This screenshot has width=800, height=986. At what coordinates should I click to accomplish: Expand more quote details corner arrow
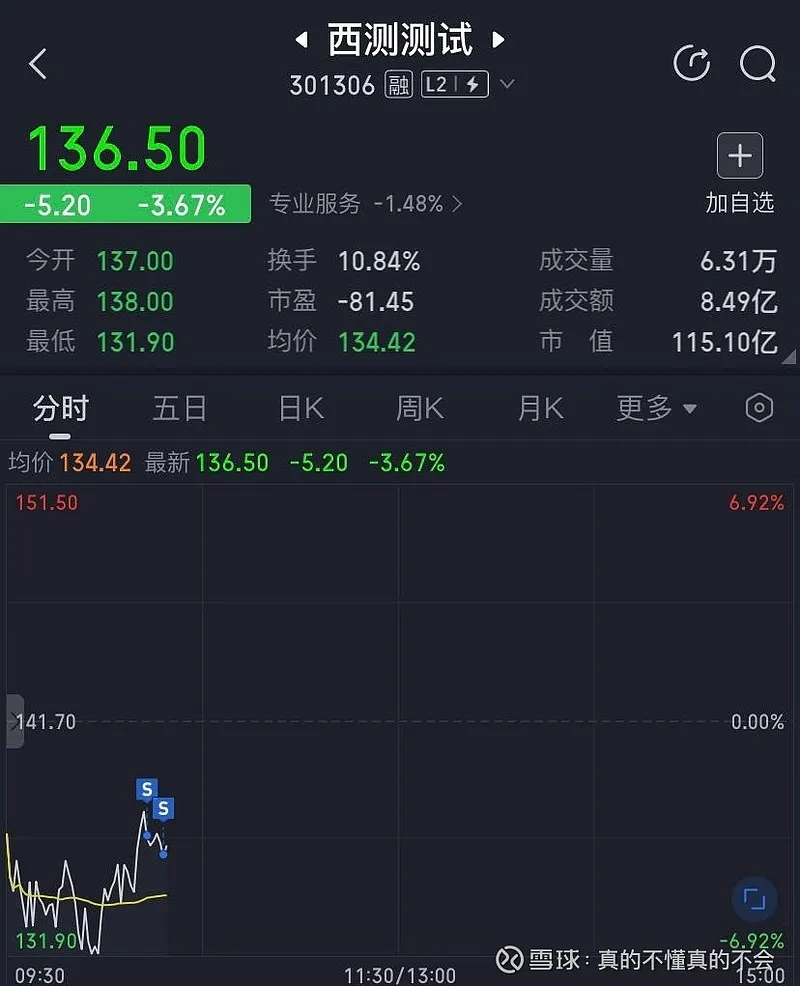pyautogui.click(x=789, y=358)
